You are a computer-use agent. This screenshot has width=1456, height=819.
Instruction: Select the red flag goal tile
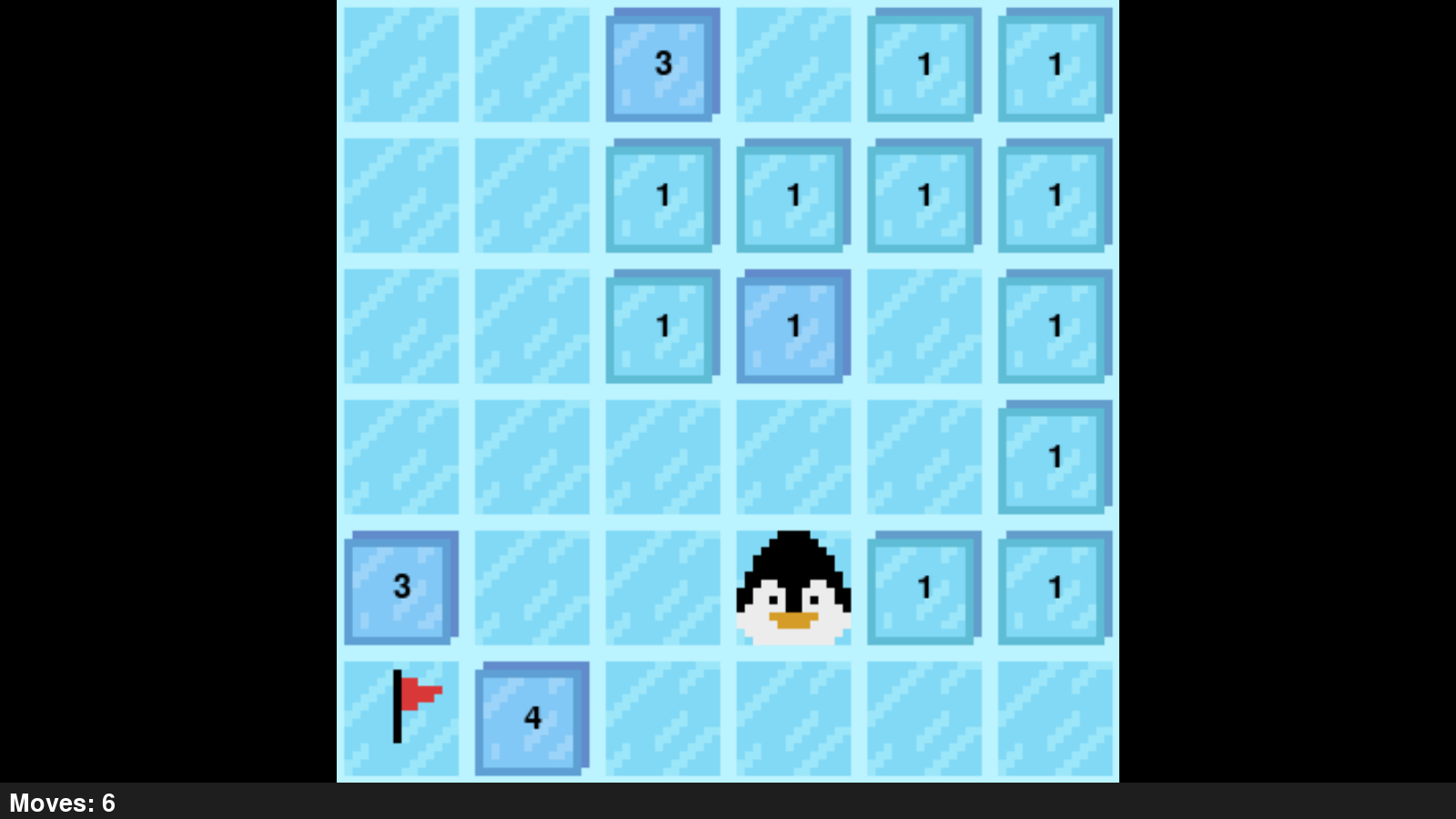(x=402, y=719)
